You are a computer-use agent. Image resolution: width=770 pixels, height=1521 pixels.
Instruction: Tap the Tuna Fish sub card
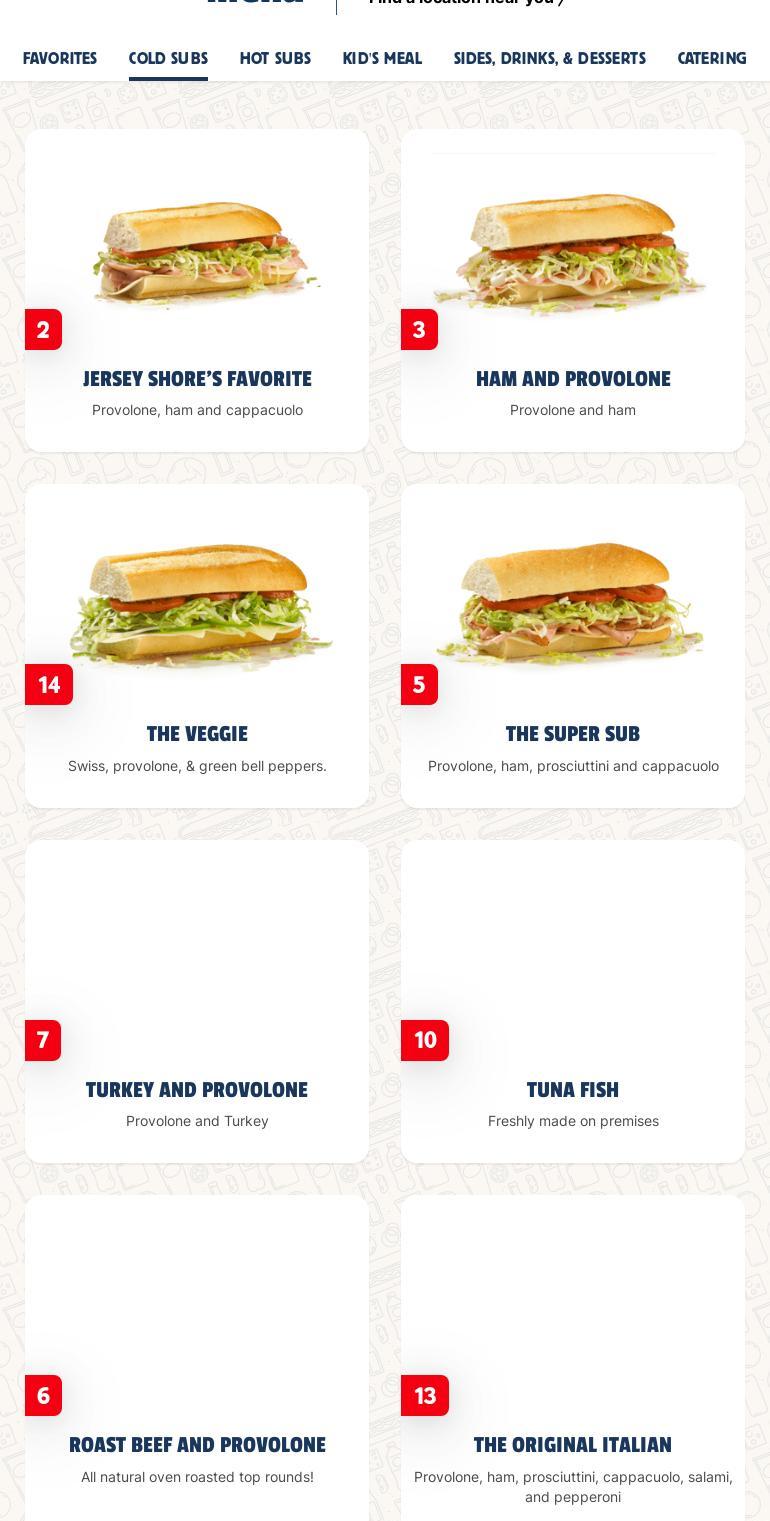click(573, 1001)
